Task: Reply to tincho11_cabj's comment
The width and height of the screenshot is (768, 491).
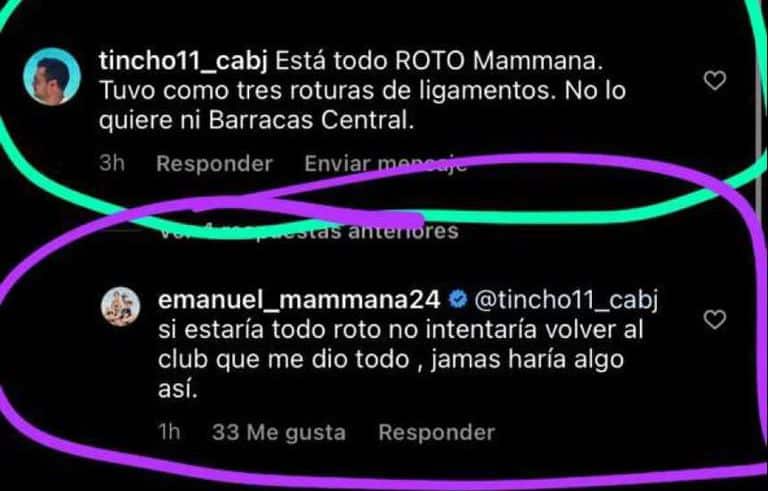Action: pyautogui.click(x=214, y=164)
